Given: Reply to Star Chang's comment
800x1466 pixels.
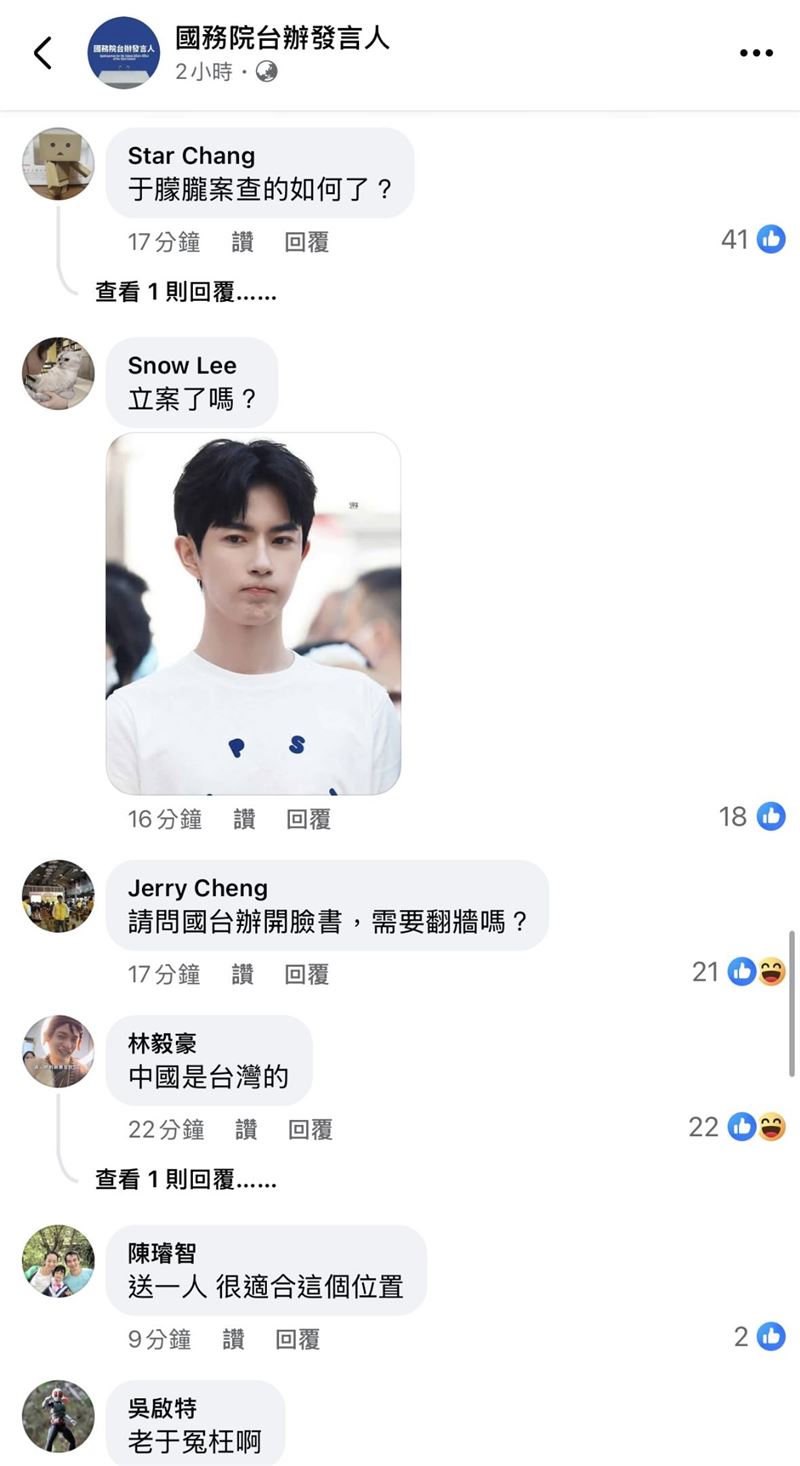Looking at the screenshot, I should pos(306,242).
